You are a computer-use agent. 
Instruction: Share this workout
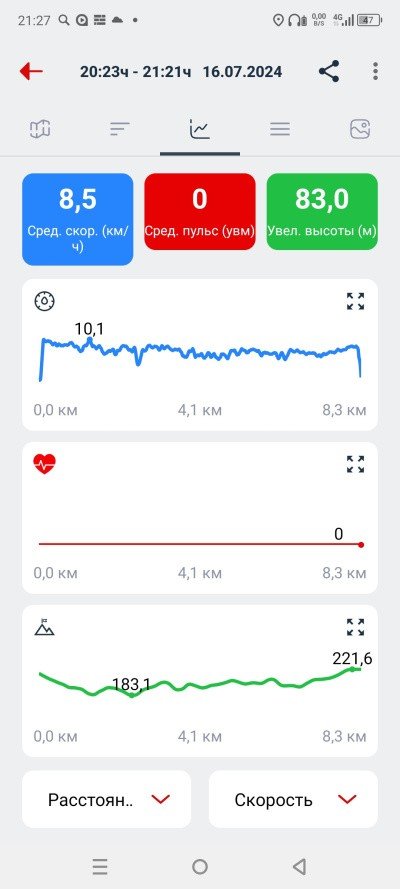coord(329,71)
